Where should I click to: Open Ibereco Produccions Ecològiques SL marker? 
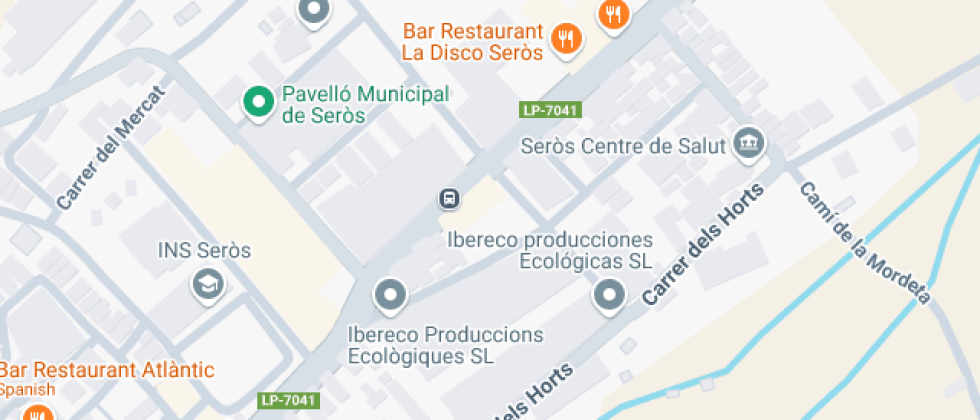pyautogui.click(x=390, y=295)
